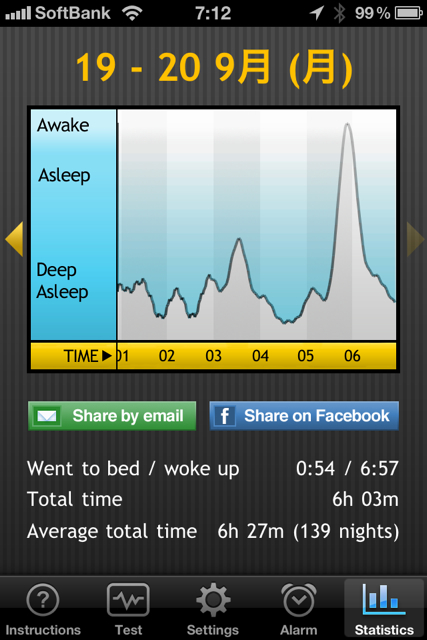Screen dimensions: 427x640
Task: Go to the next night's sleep graph
Action: coord(416,239)
